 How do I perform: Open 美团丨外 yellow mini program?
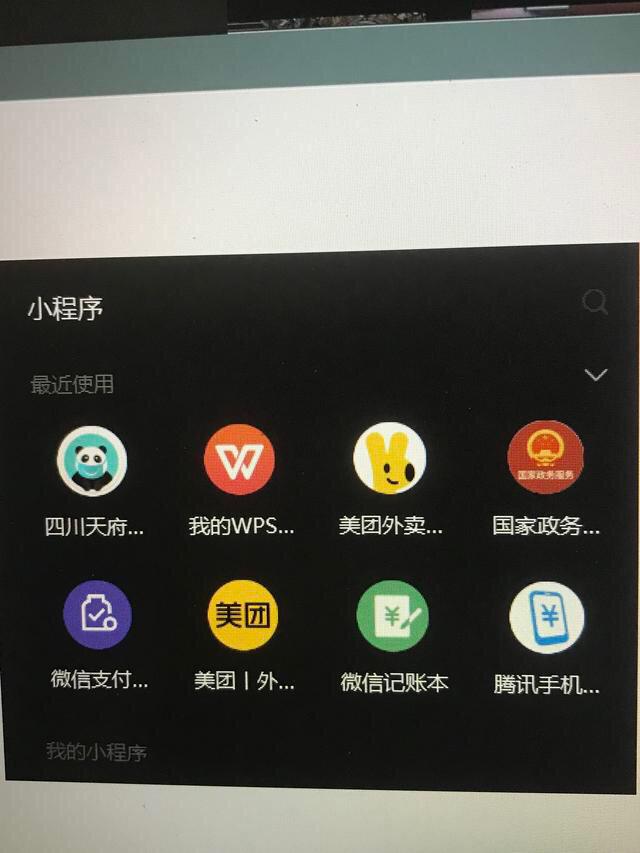pyautogui.click(x=242, y=615)
